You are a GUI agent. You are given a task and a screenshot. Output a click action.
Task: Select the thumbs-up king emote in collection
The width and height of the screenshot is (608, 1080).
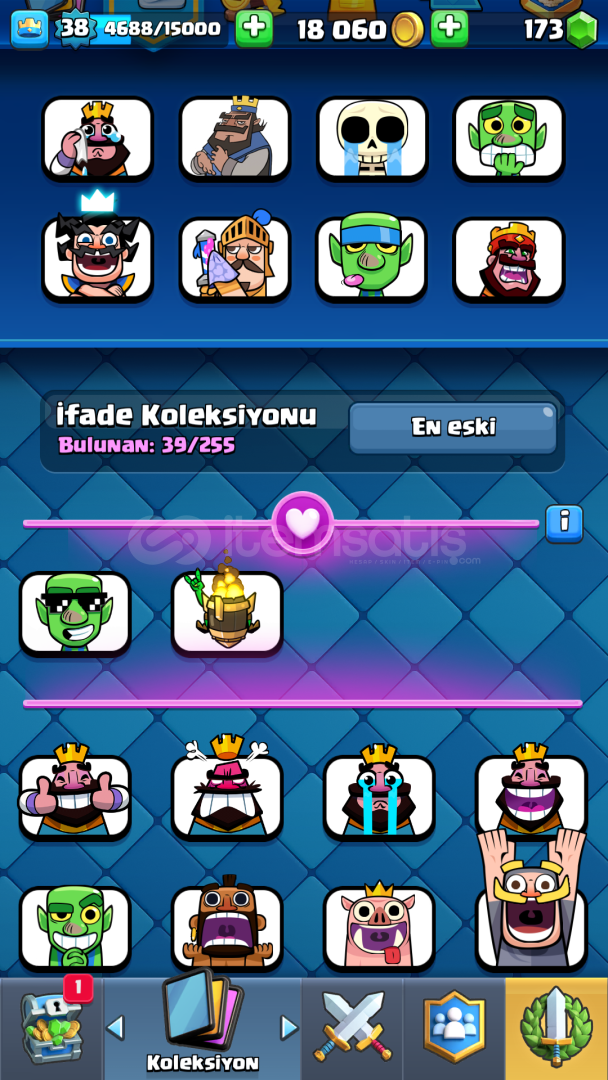[x=75, y=795]
